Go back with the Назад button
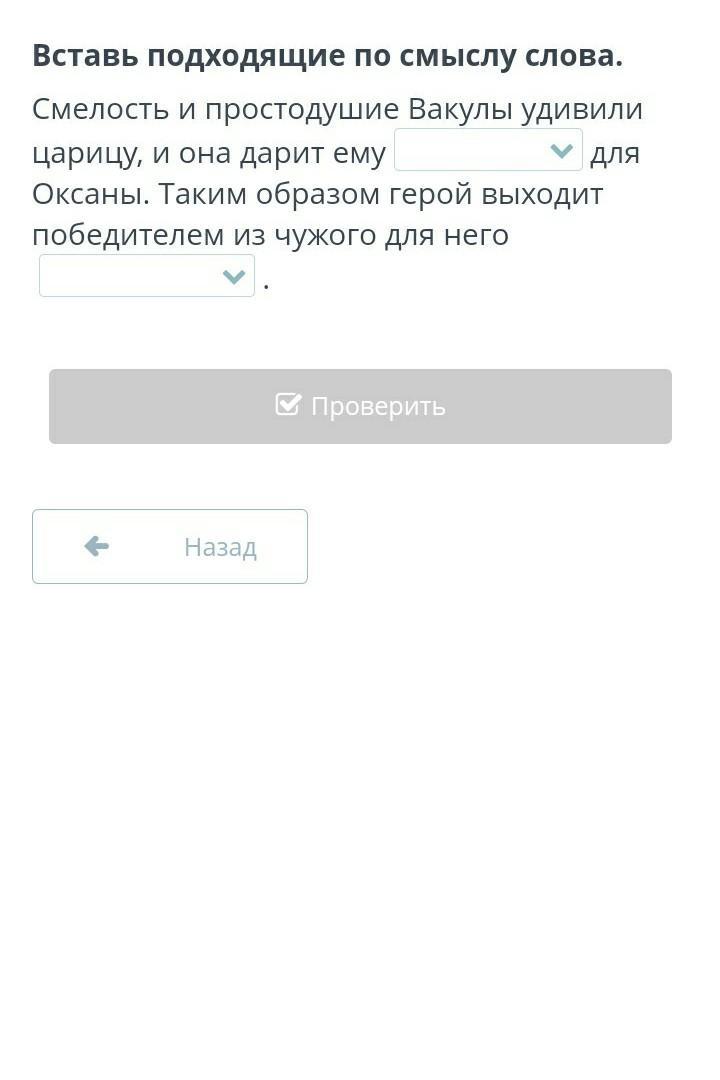 tap(170, 546)
